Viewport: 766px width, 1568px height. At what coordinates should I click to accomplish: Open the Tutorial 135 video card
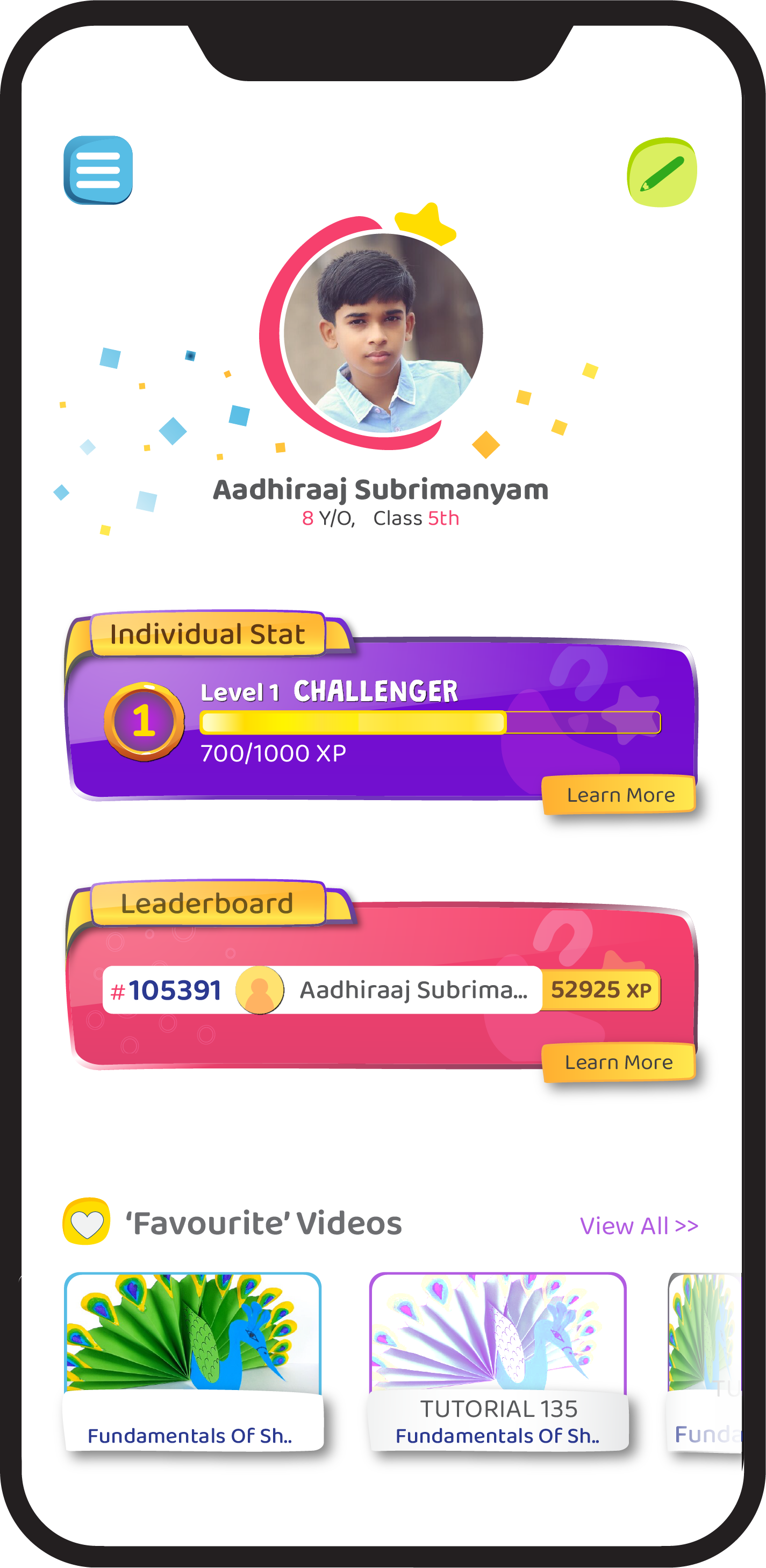click(498, 1360)
